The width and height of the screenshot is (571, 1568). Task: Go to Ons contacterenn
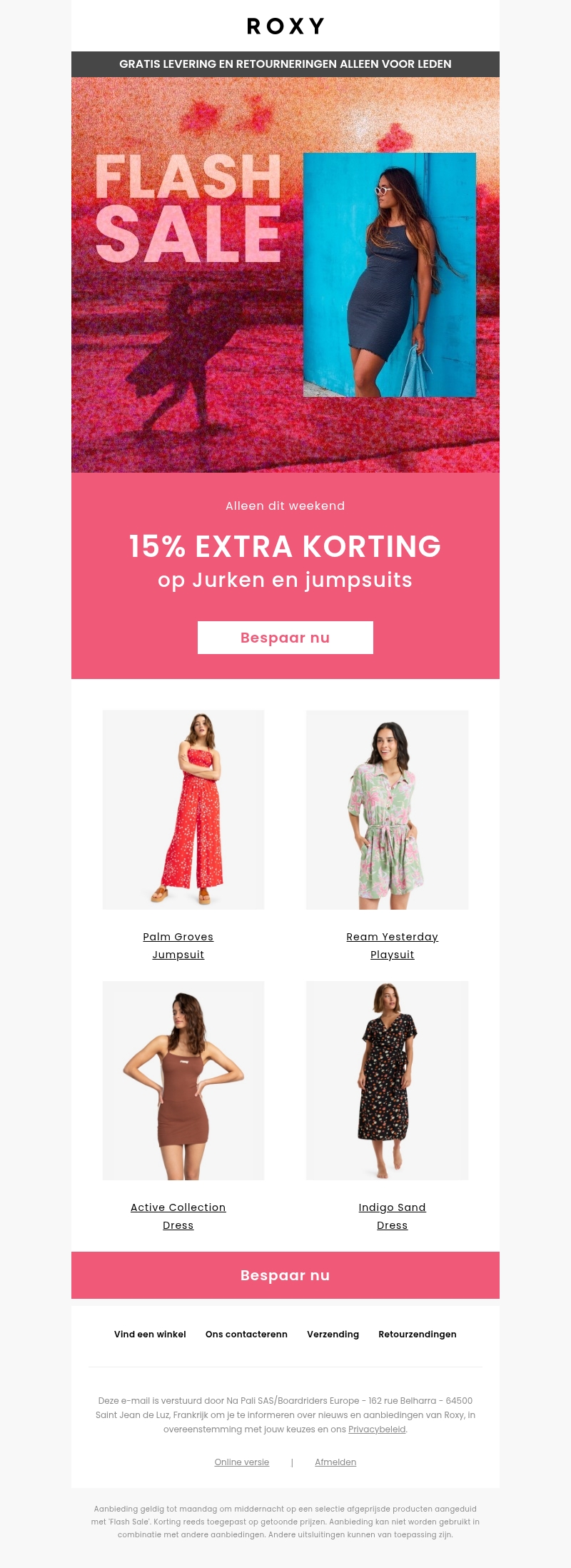(x=246, y=1334)
